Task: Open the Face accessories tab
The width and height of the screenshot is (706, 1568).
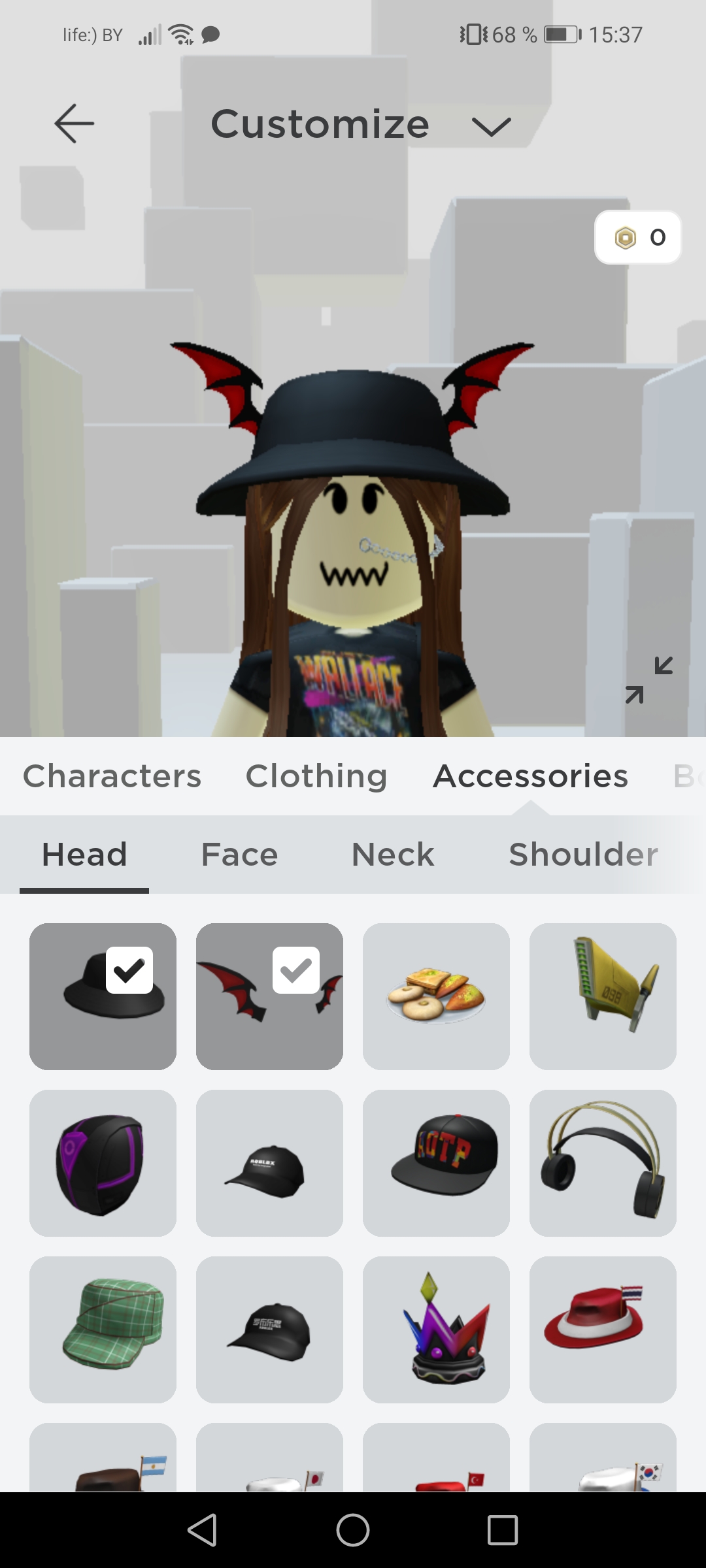Action: (x=239, y=855)
